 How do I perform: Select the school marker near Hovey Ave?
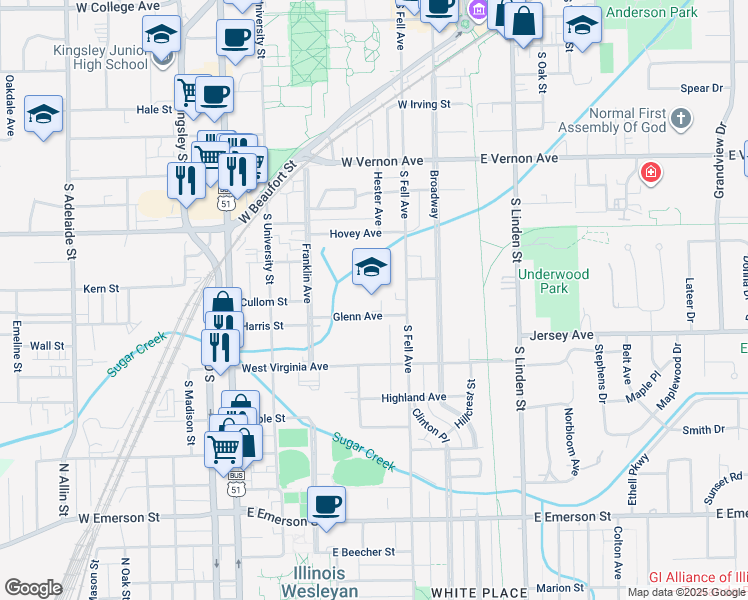tap(371, 268)
